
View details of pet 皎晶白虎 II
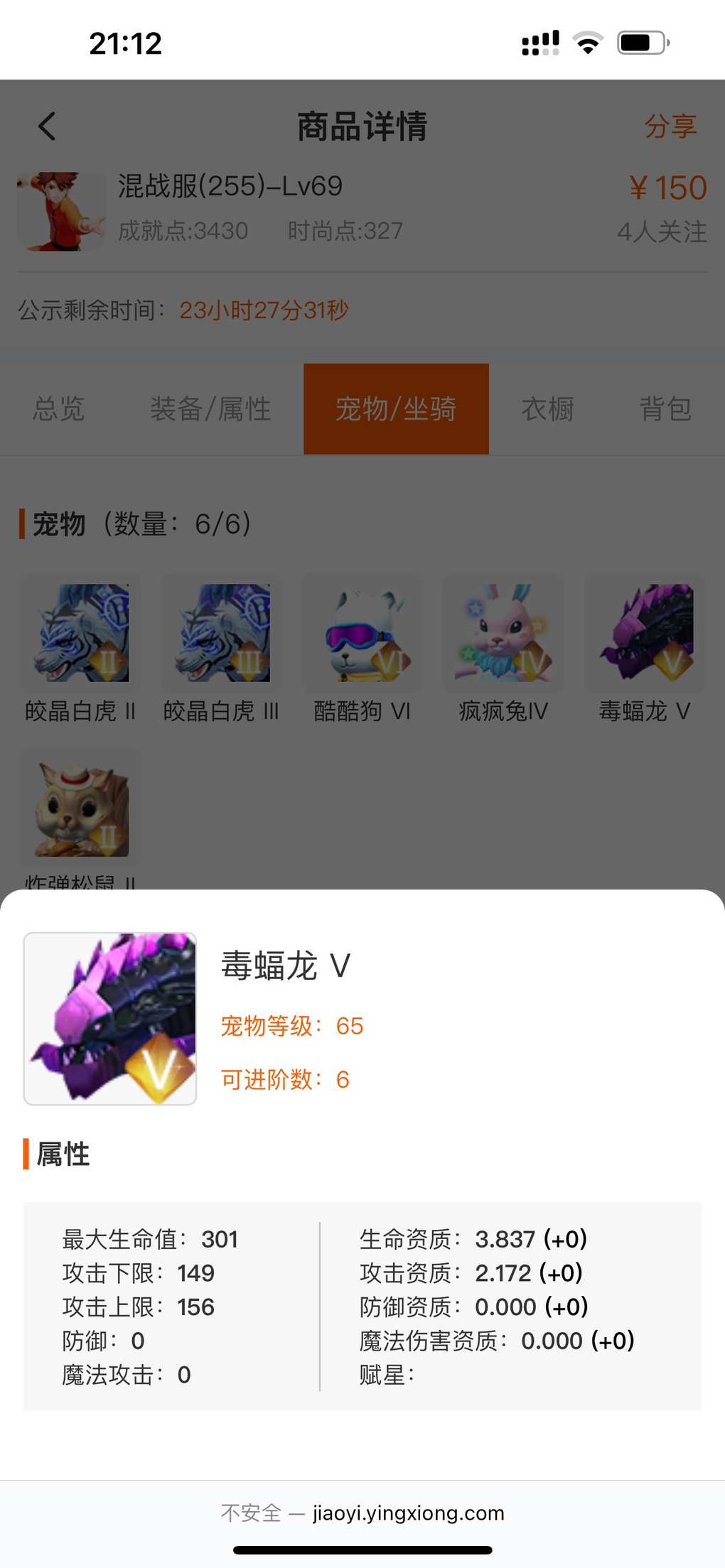[x=80, y=634]
